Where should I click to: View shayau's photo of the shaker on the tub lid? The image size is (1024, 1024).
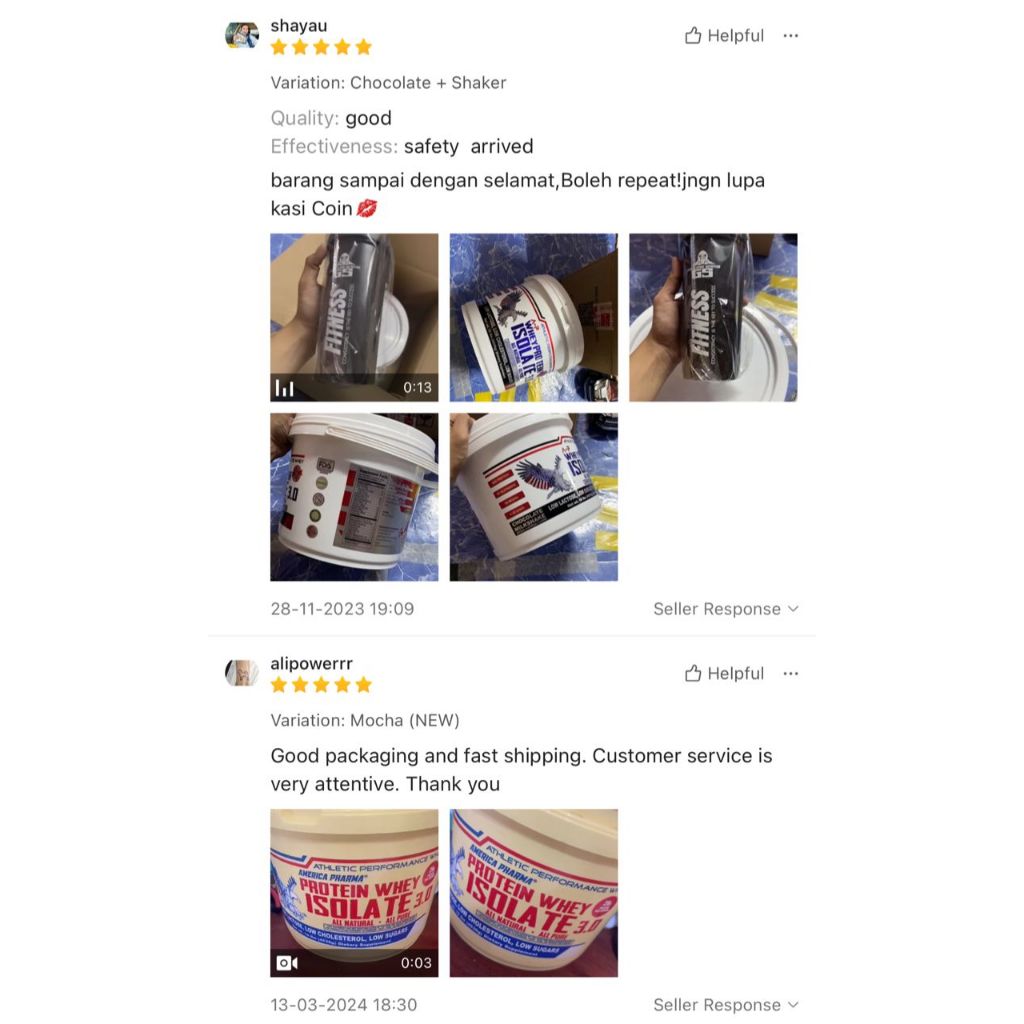[713, 317]
